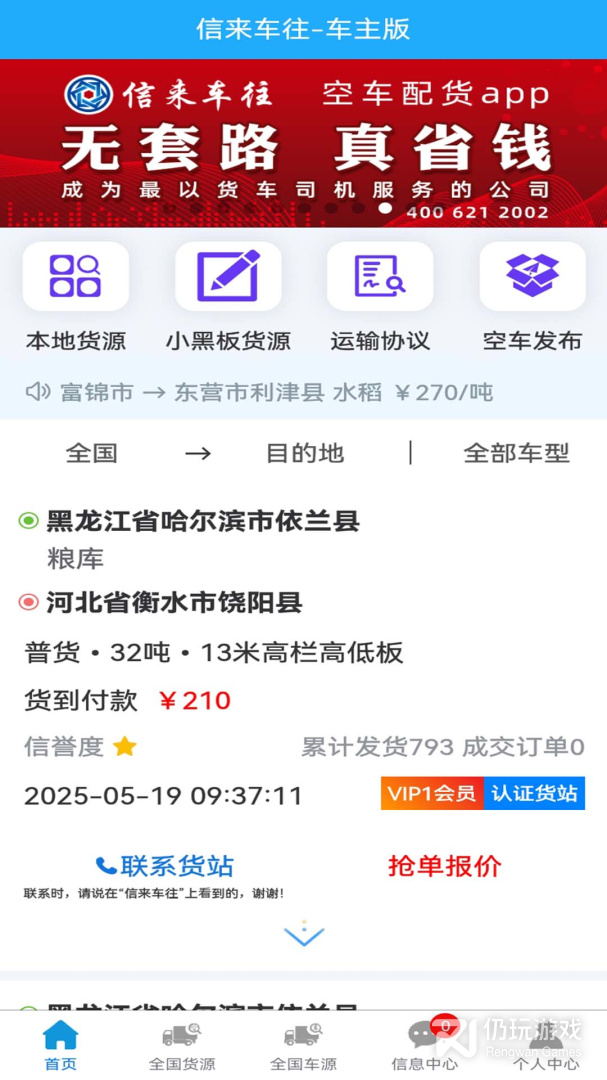Switch to the 首页 home tab

click(x=61, y=1046)
